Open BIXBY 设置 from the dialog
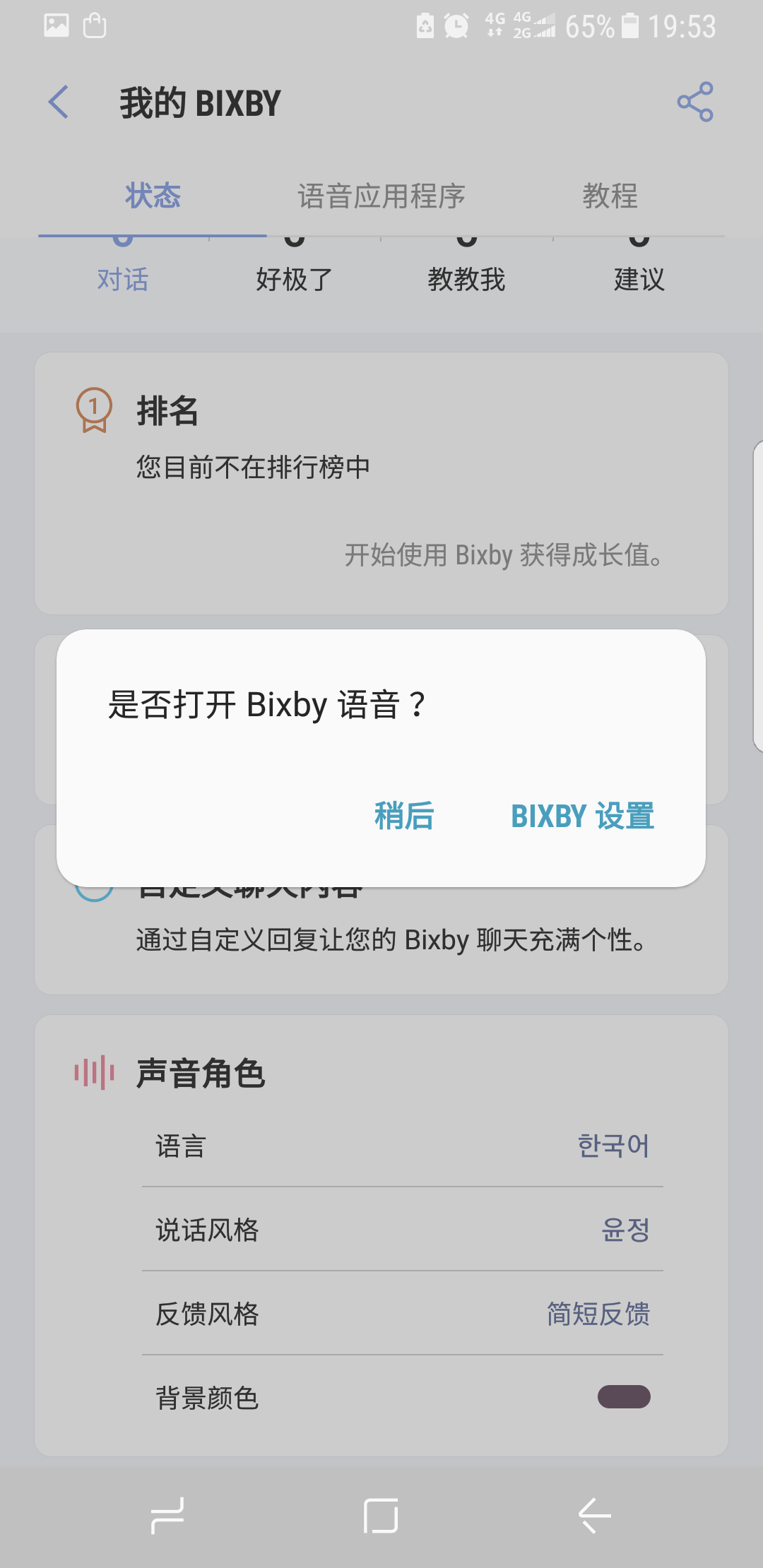 [x=582, y=816]
